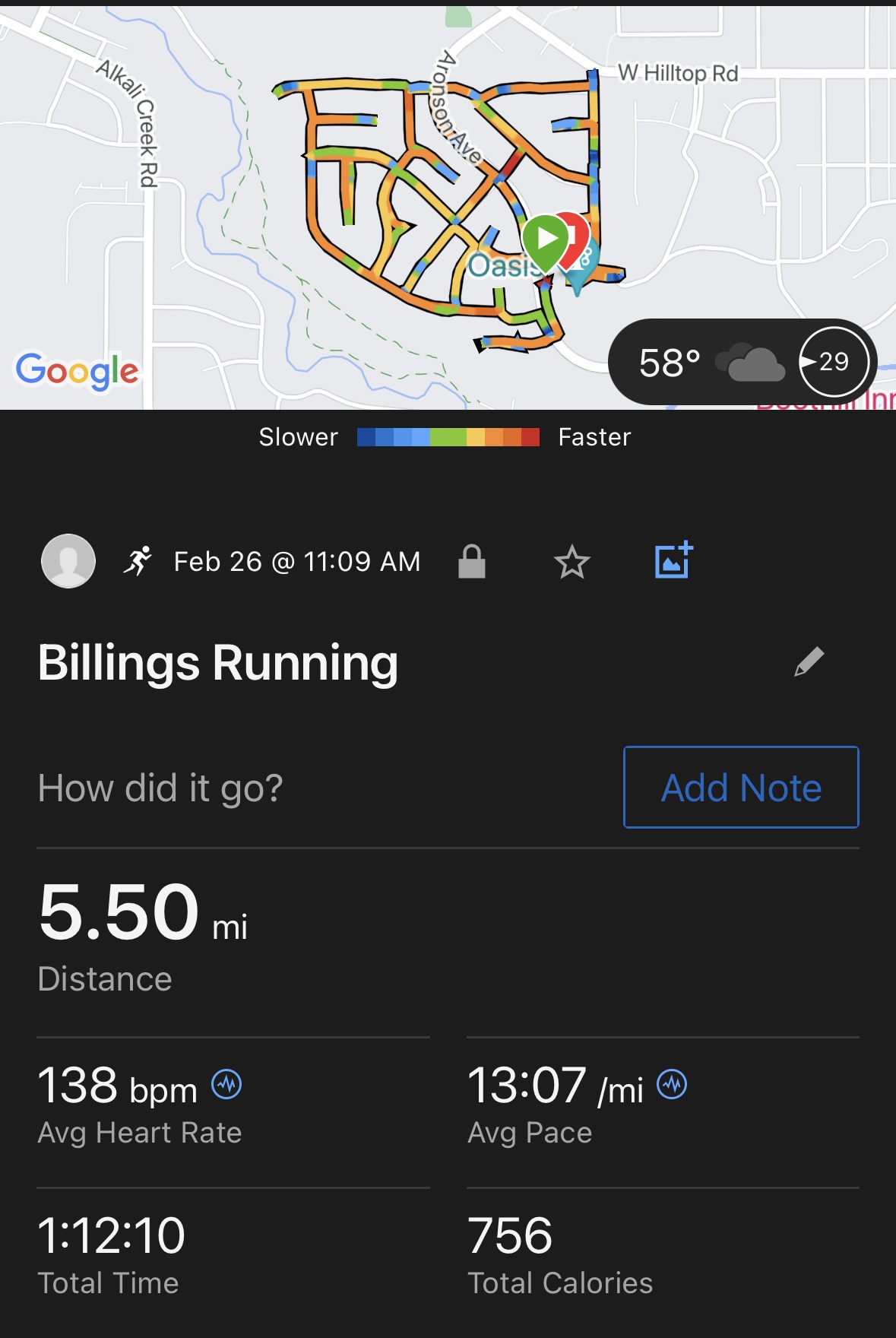896x1338 pixels.
Task: Add a photo to this activity
Action: coord(673,561)
